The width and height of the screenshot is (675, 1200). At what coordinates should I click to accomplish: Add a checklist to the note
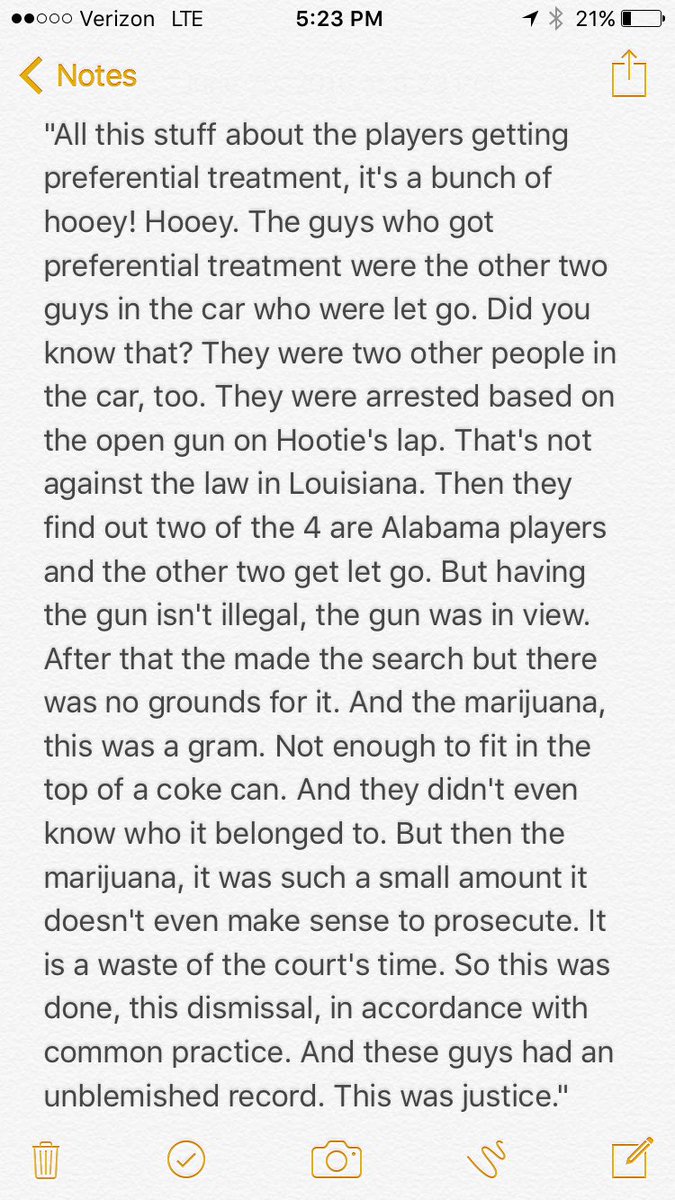click(186, 1160)
